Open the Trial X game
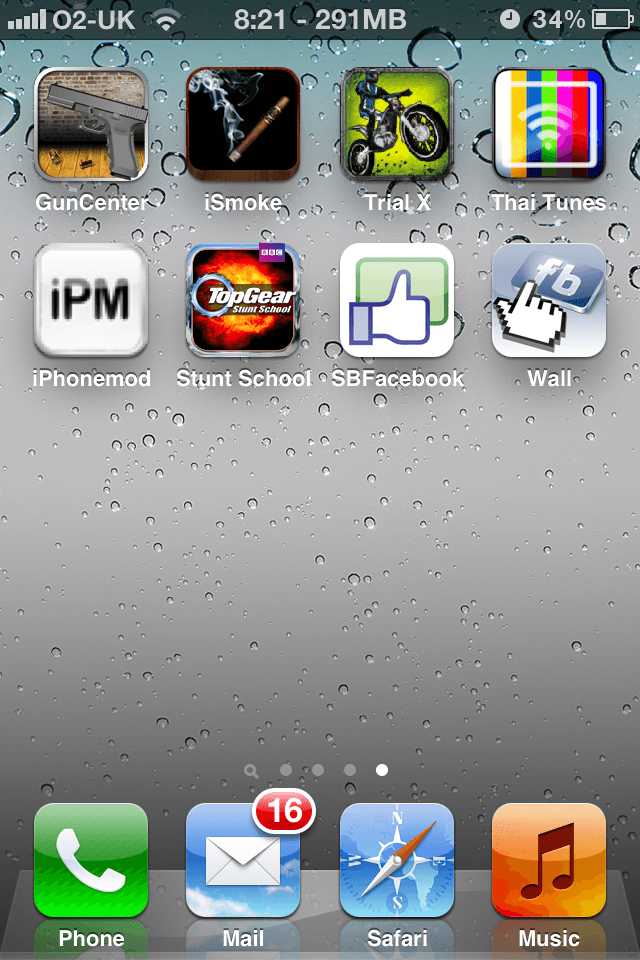This screenshot has width=640, height=960. coord(396,123)
